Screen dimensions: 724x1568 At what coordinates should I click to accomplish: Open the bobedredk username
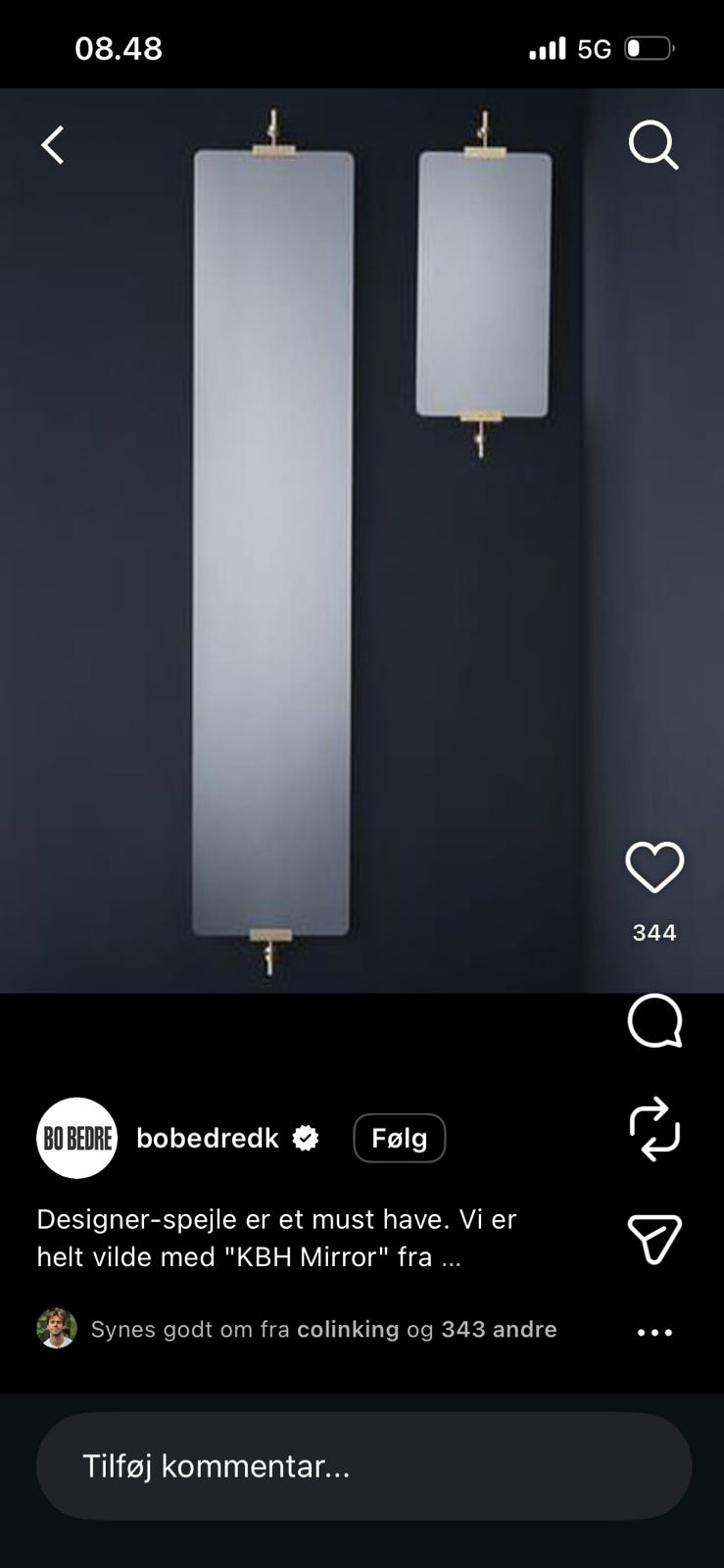(207, 1138)
